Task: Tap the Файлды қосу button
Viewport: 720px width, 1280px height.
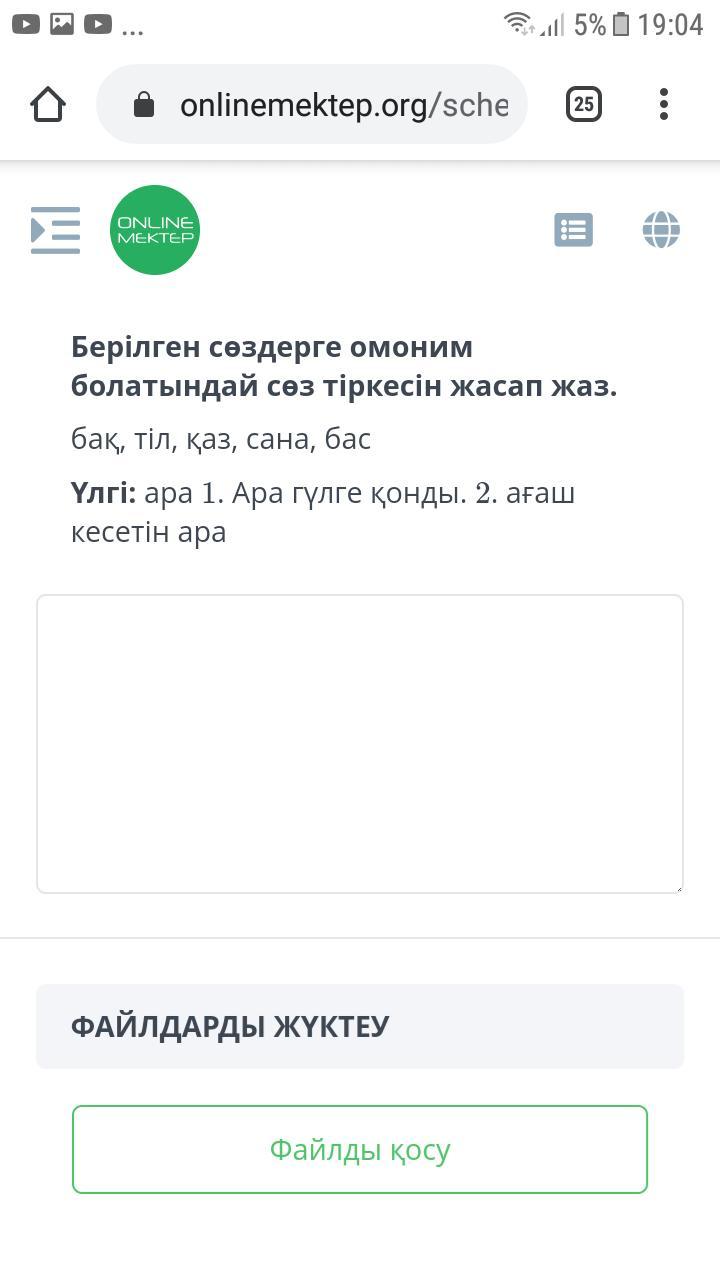Action: (x=360, y=1149)
